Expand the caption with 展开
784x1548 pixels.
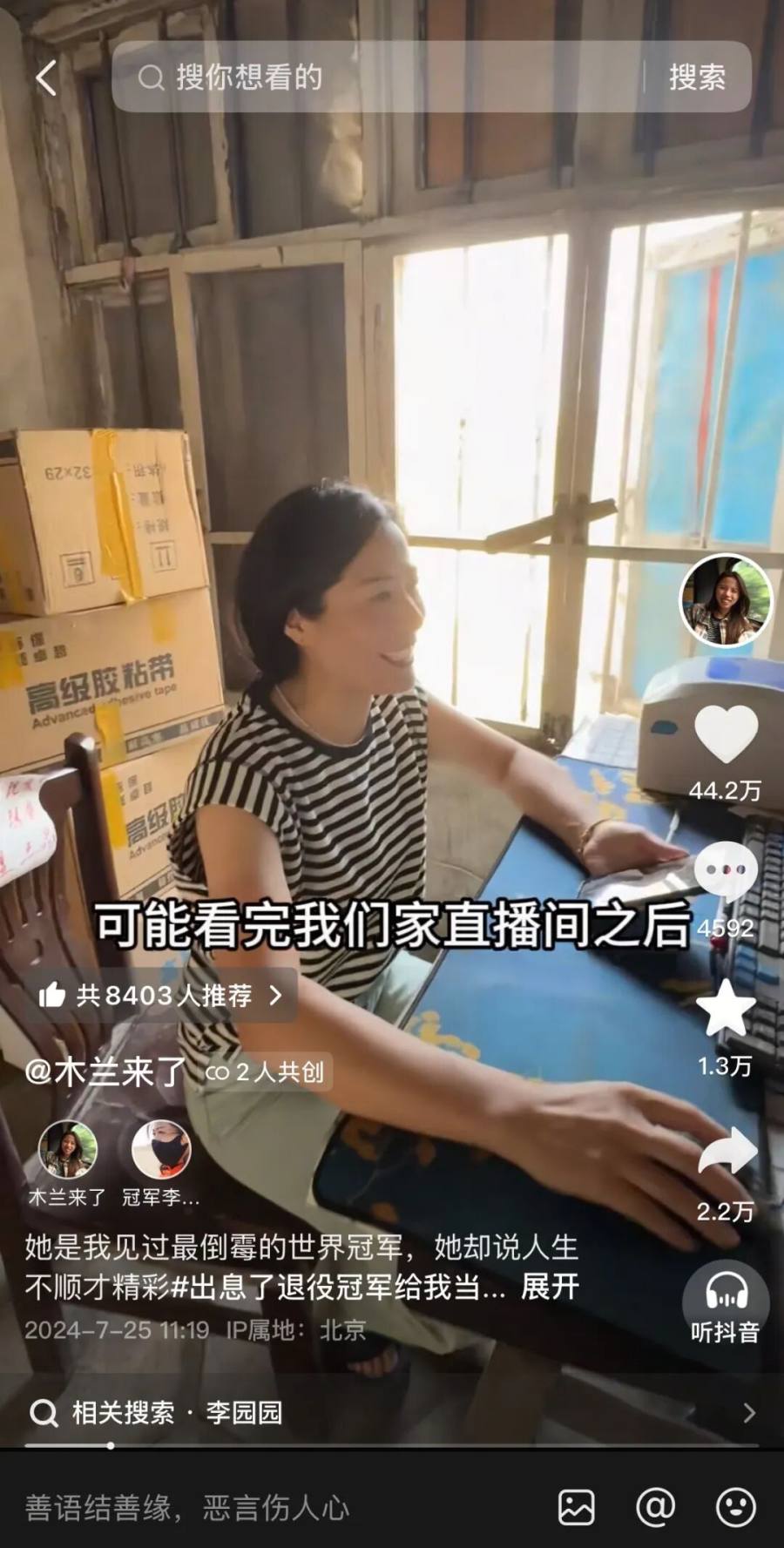point(551,1287)
